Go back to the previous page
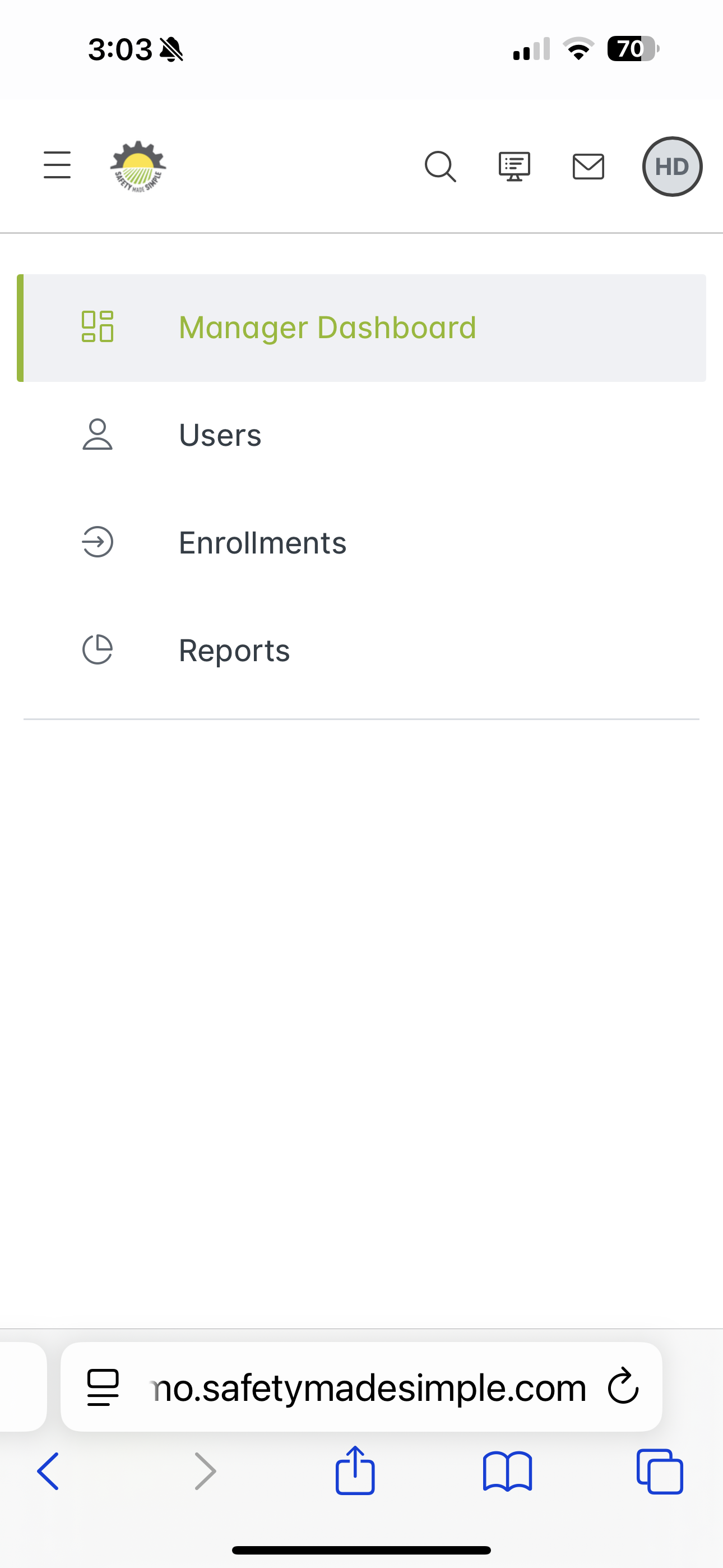Viewport: 723px width, 1568px height. pyautogui.click(x=48, y=1471)
